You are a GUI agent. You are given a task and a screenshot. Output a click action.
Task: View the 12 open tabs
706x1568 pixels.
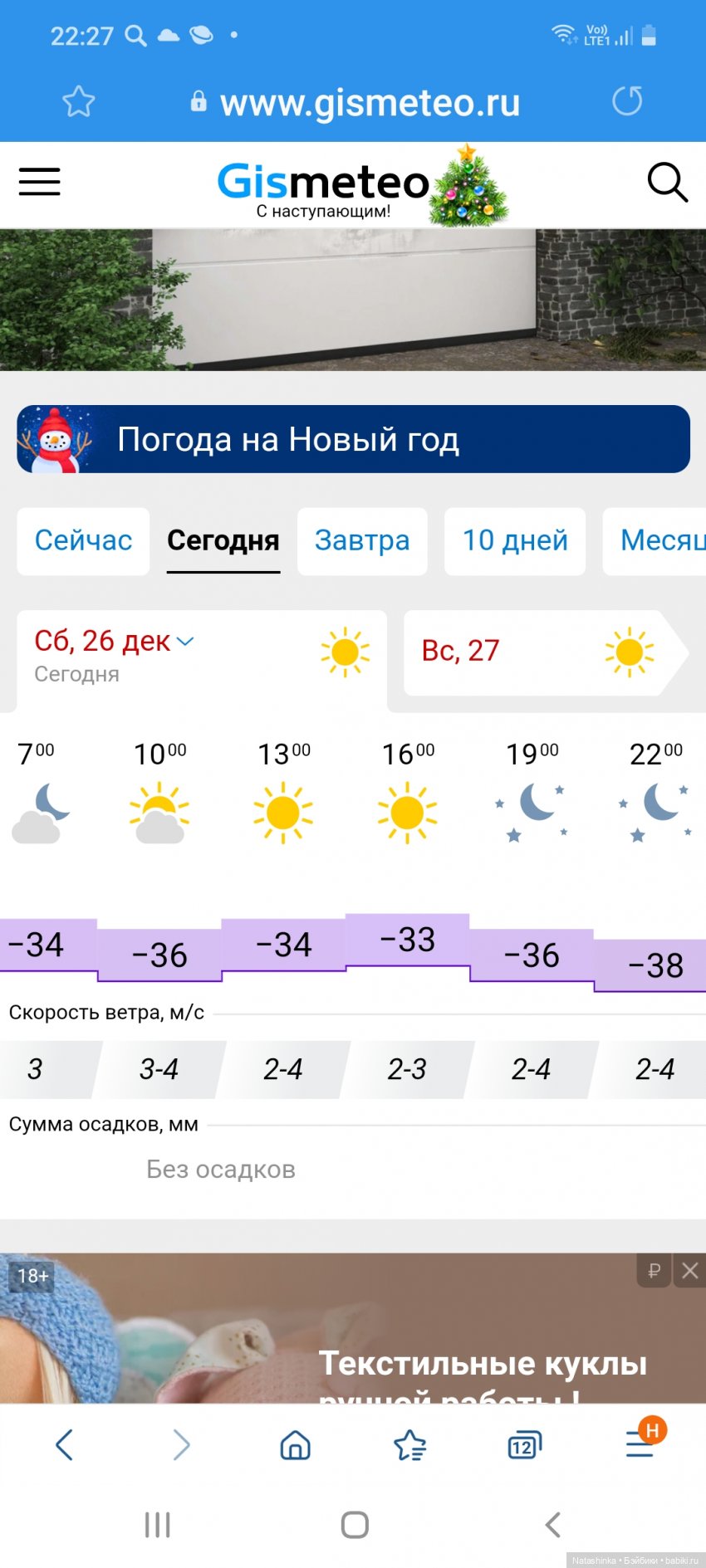(524, 1445)
